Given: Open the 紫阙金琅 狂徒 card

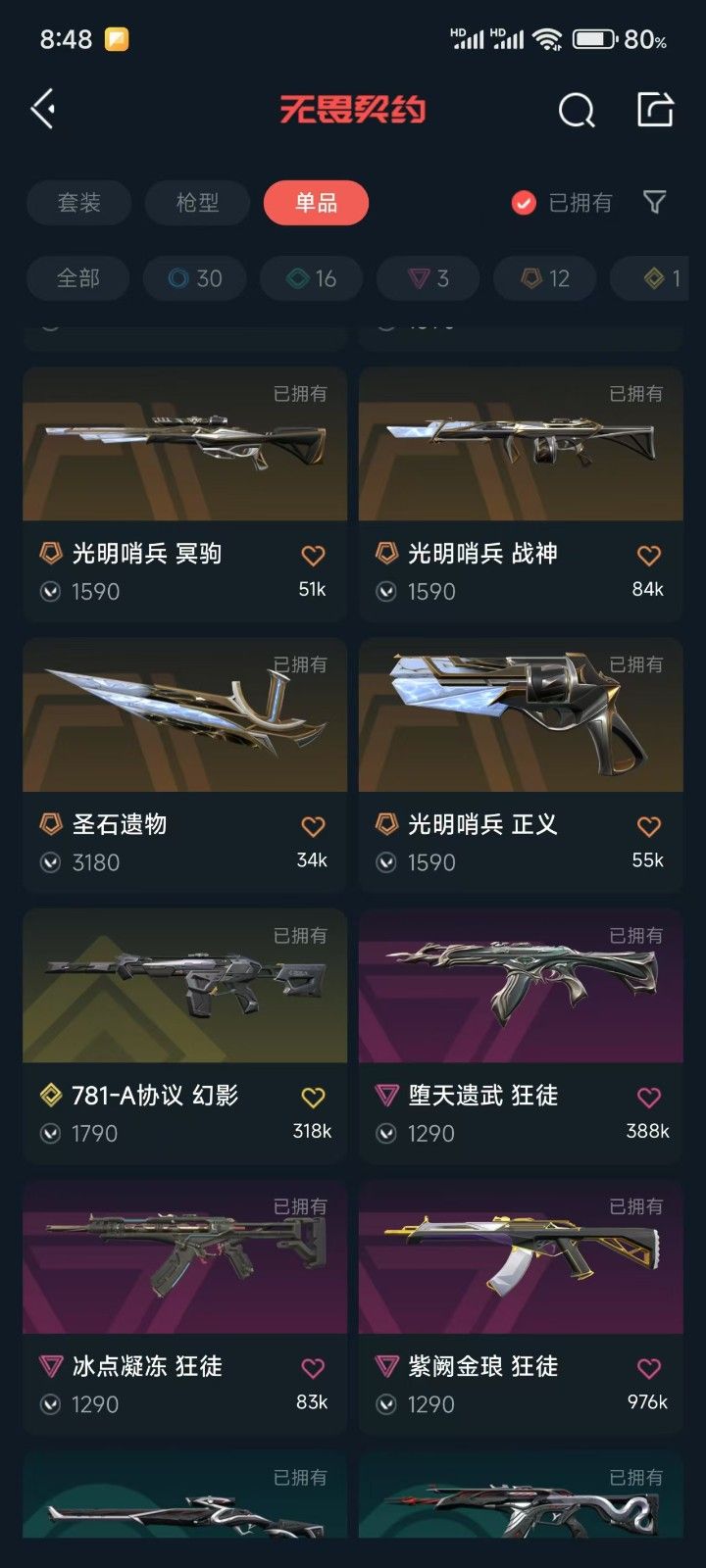Looking at the screenshot, I should (521, 1306).
